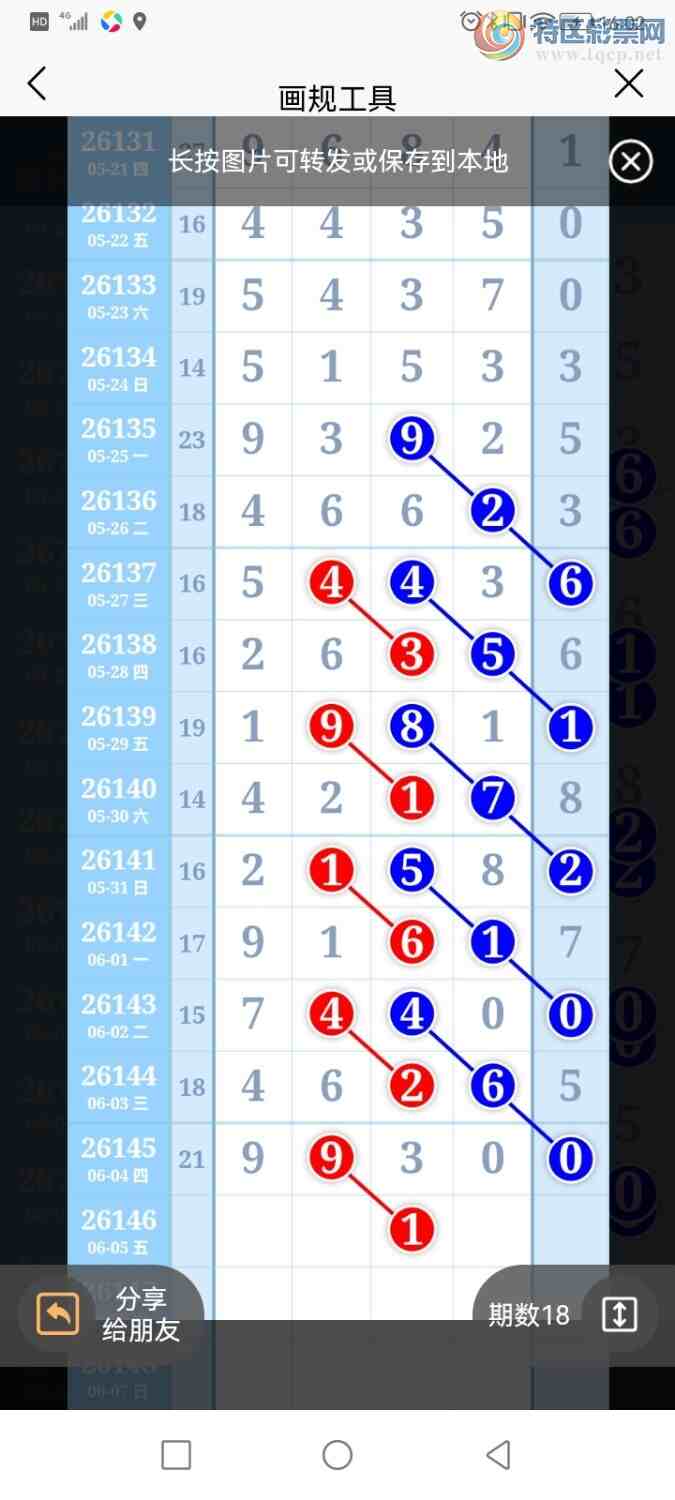The height and width of the screenshot is (1500, 675).
Task: Tap the vertical expand arrows icon
Action: (x=619, y=1315)
